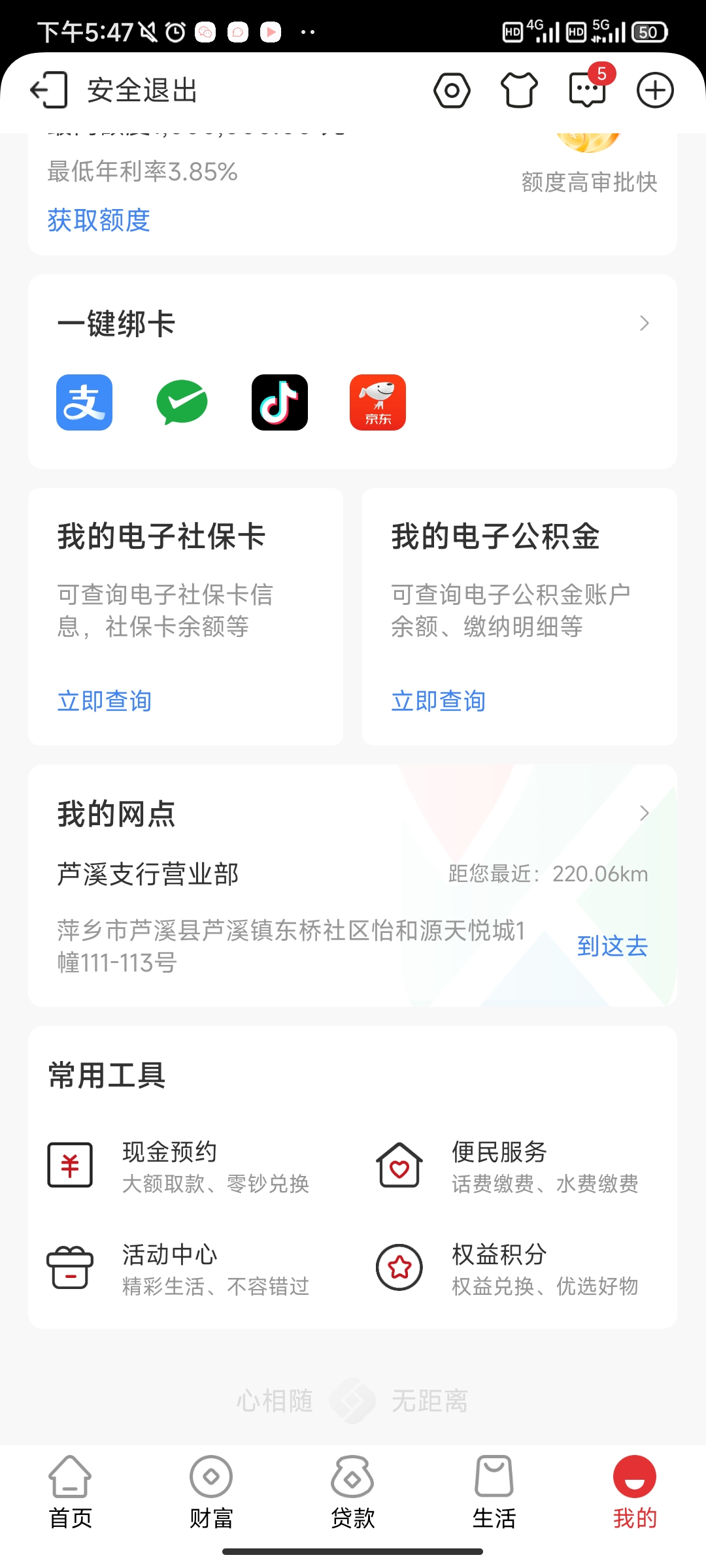Tap 立即查询 under 我的电子公积金
Image resolution: width=706 pixels, height=1568 pixels.
439,701
